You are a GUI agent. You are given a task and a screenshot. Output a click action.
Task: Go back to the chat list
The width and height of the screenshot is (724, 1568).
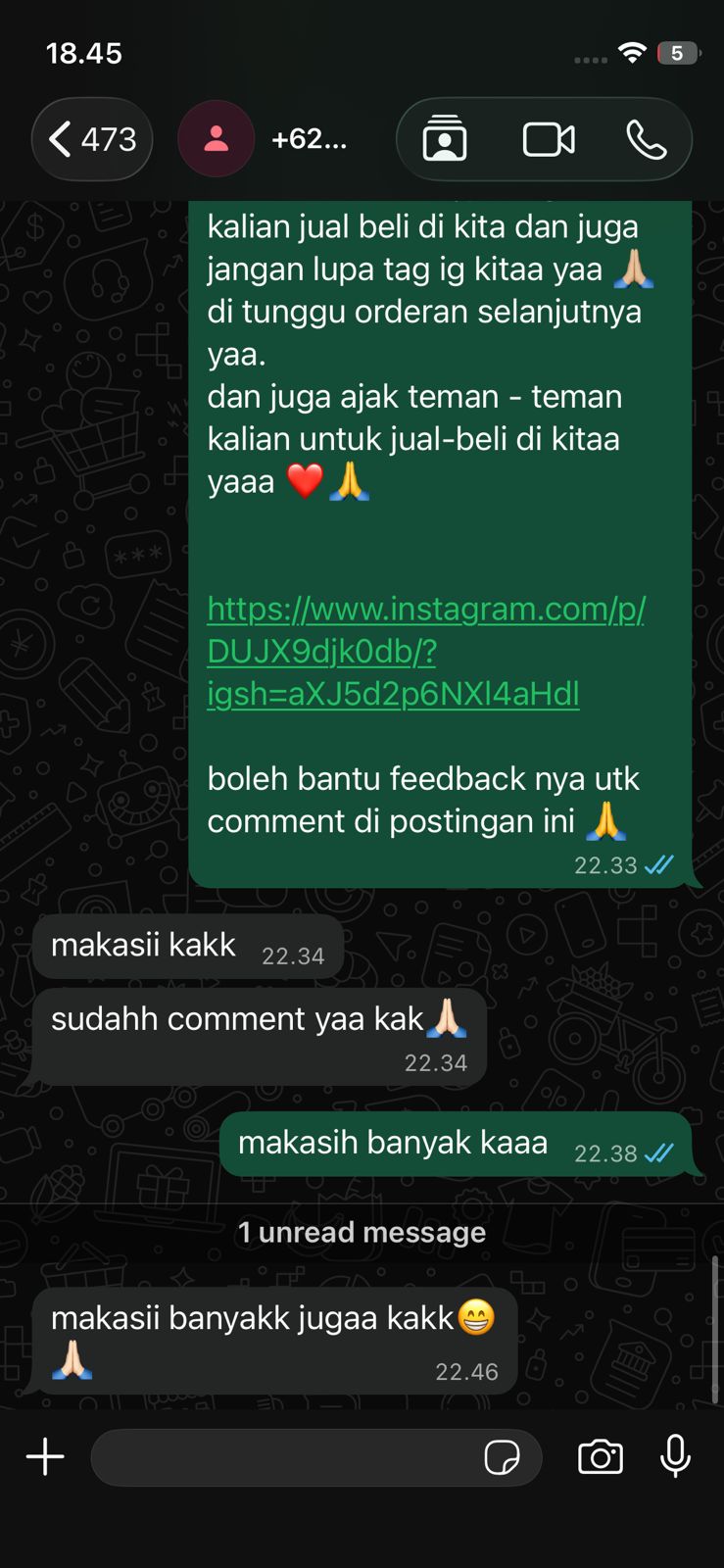(x=92, y=139)
